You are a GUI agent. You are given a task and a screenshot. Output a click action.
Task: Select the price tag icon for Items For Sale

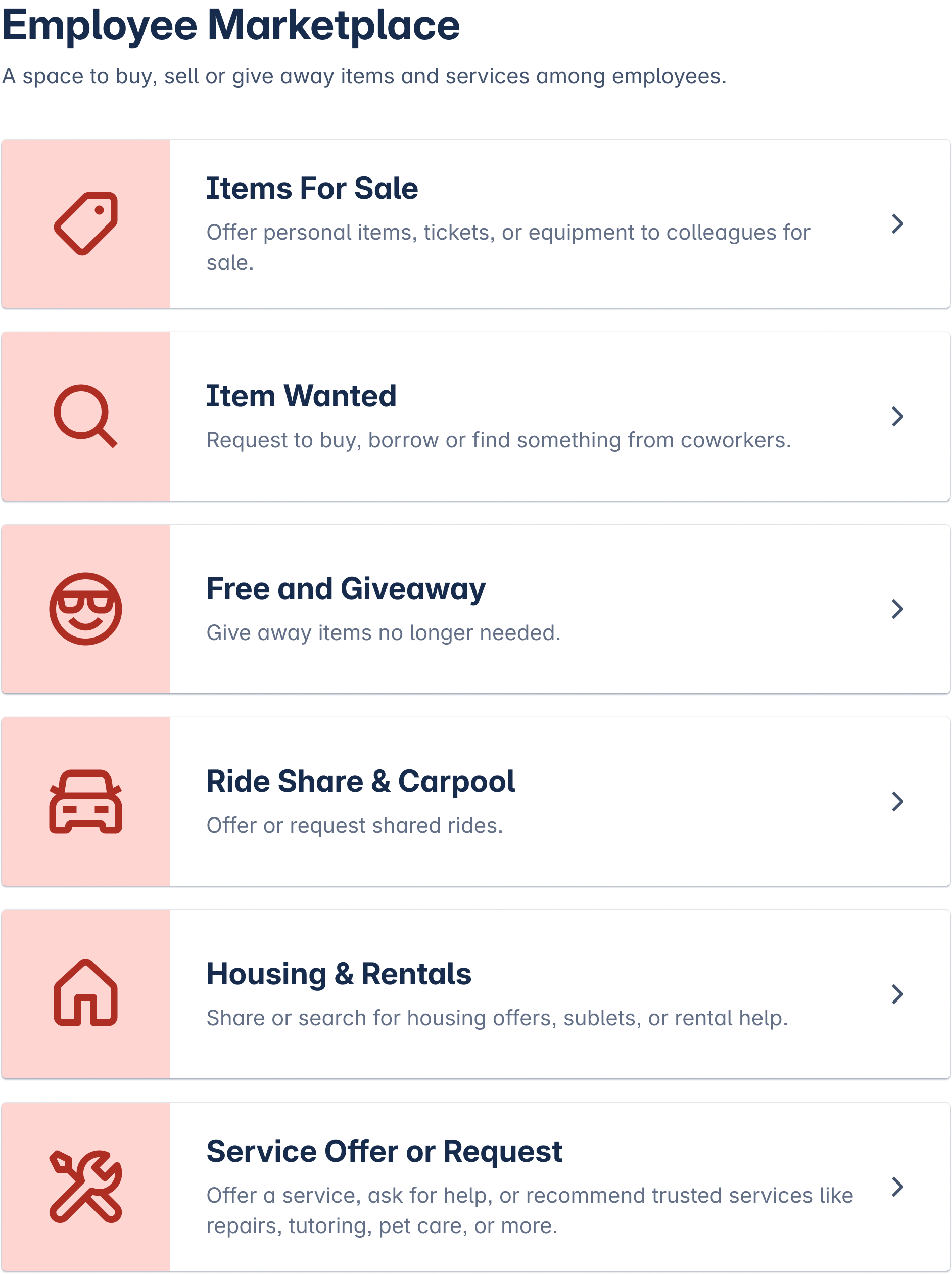(85, 223)
